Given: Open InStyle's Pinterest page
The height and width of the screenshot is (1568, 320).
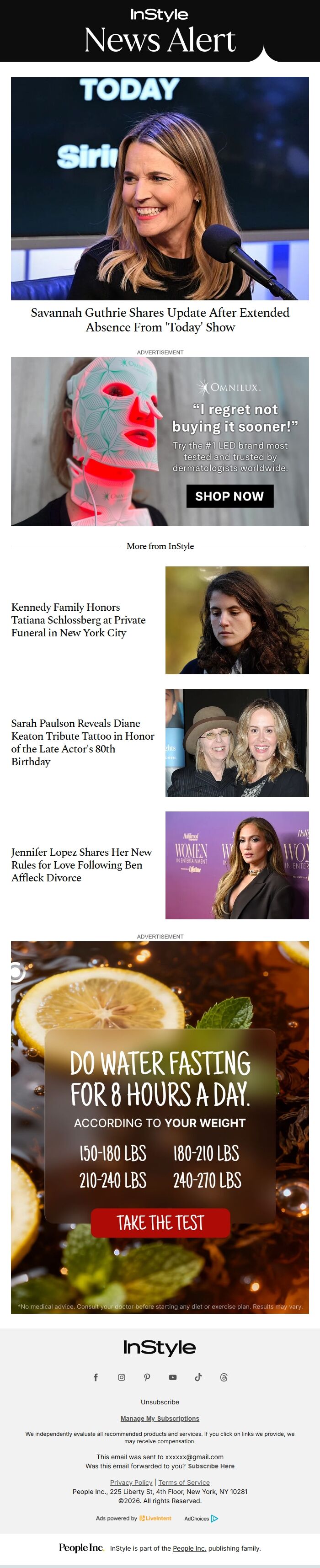Looking at the screenshot, I should tap(147, 1377).
